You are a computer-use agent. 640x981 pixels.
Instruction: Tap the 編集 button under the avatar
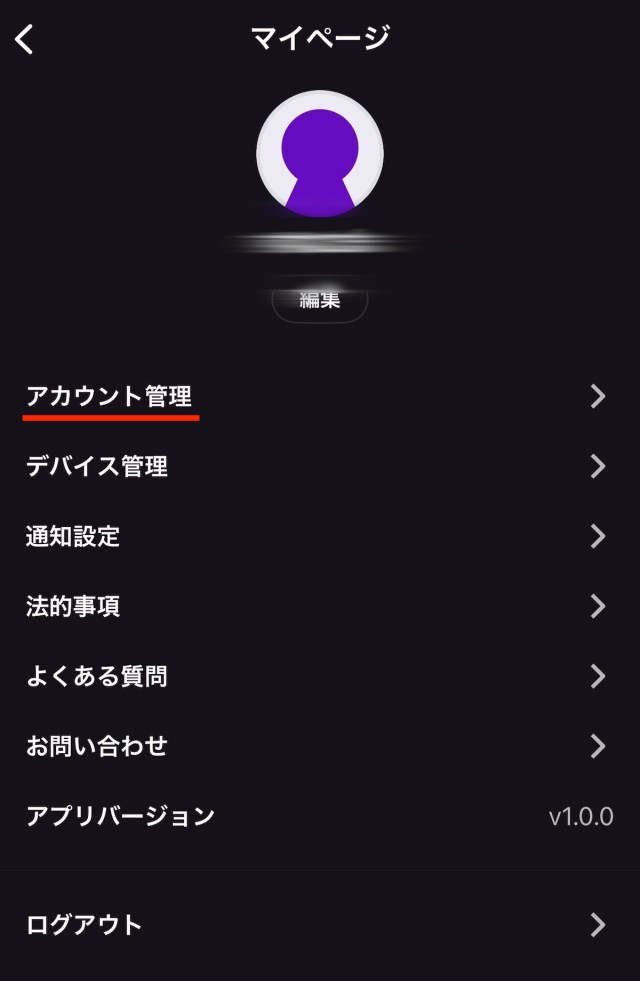[x=320, y=301]
